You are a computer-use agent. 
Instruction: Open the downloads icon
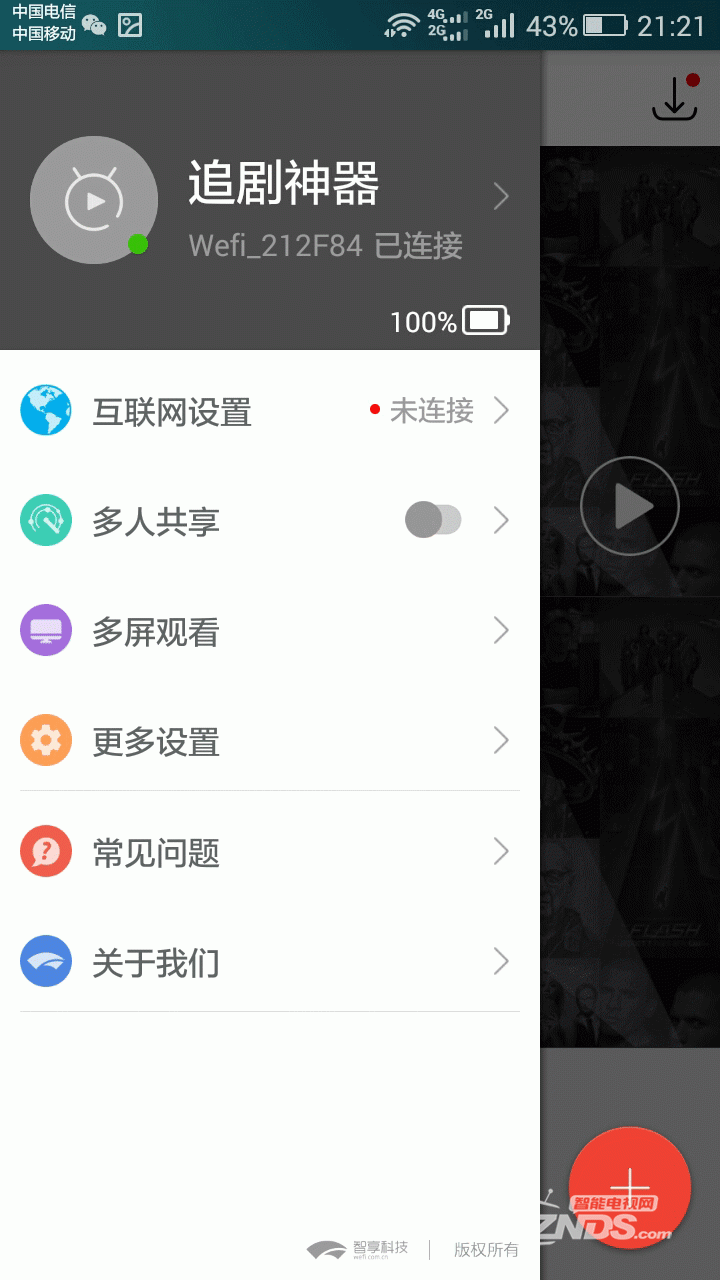[x=675, y=99]
